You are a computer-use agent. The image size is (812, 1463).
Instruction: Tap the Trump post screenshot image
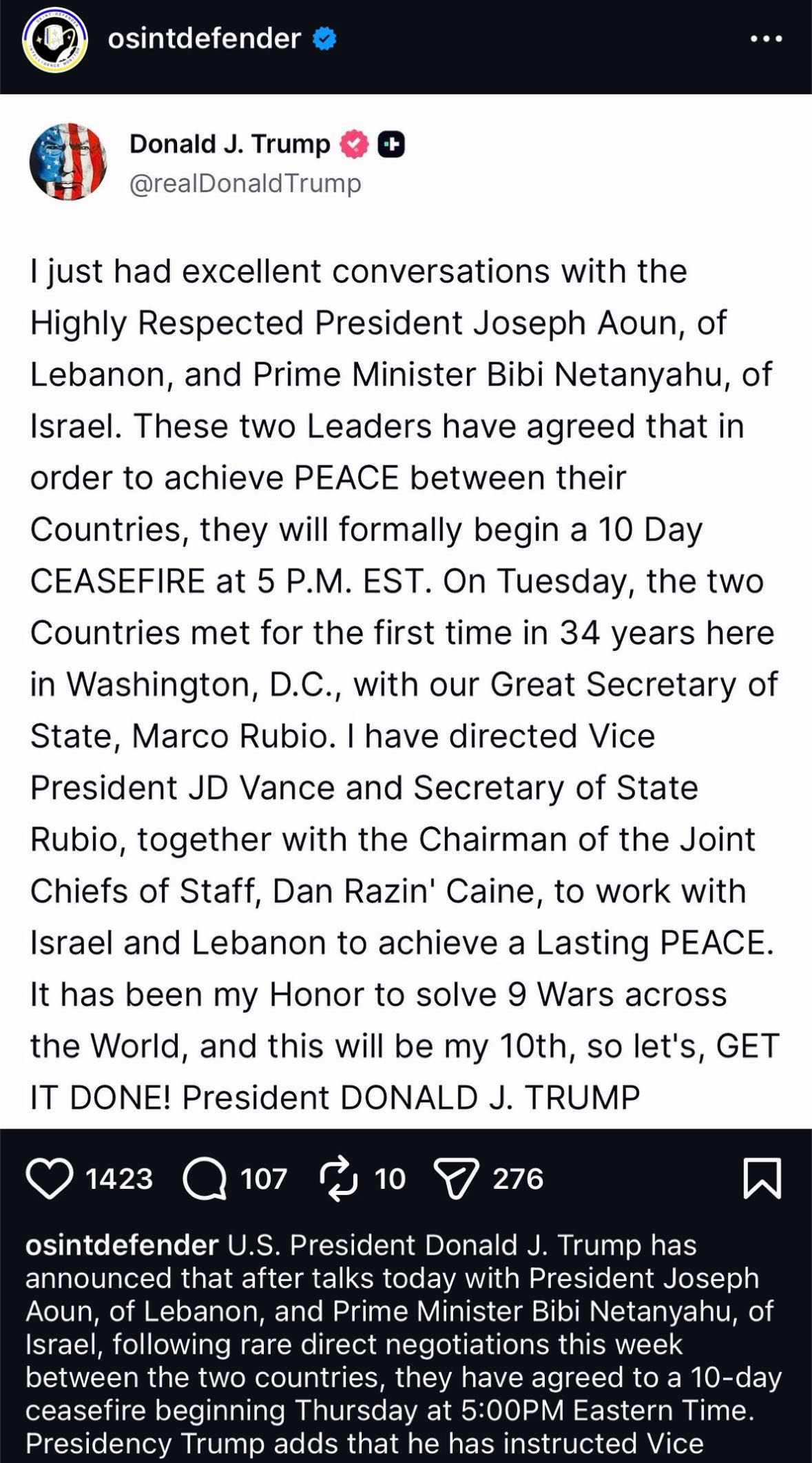pos(406,613)
